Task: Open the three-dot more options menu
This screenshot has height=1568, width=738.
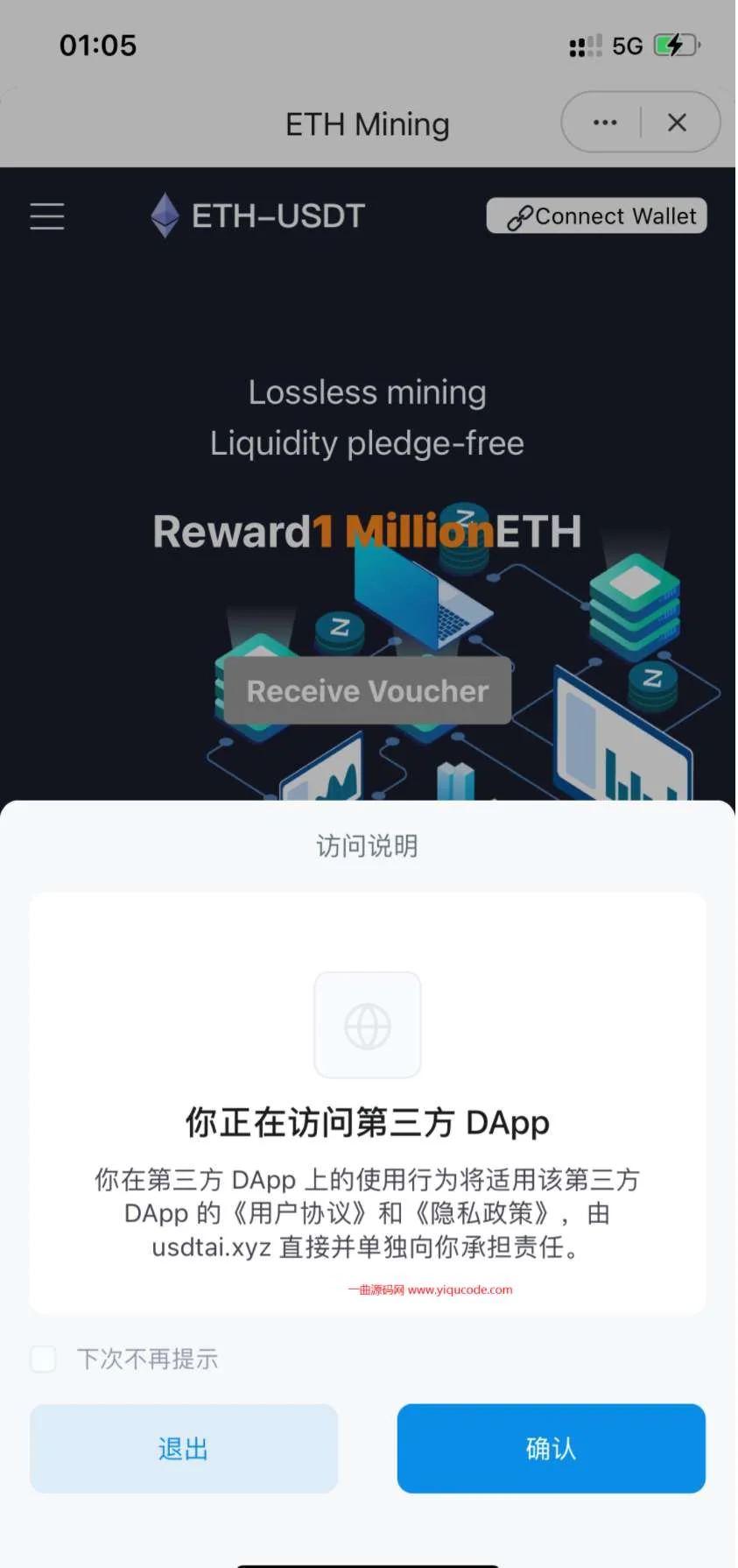Action: (604, 123)
